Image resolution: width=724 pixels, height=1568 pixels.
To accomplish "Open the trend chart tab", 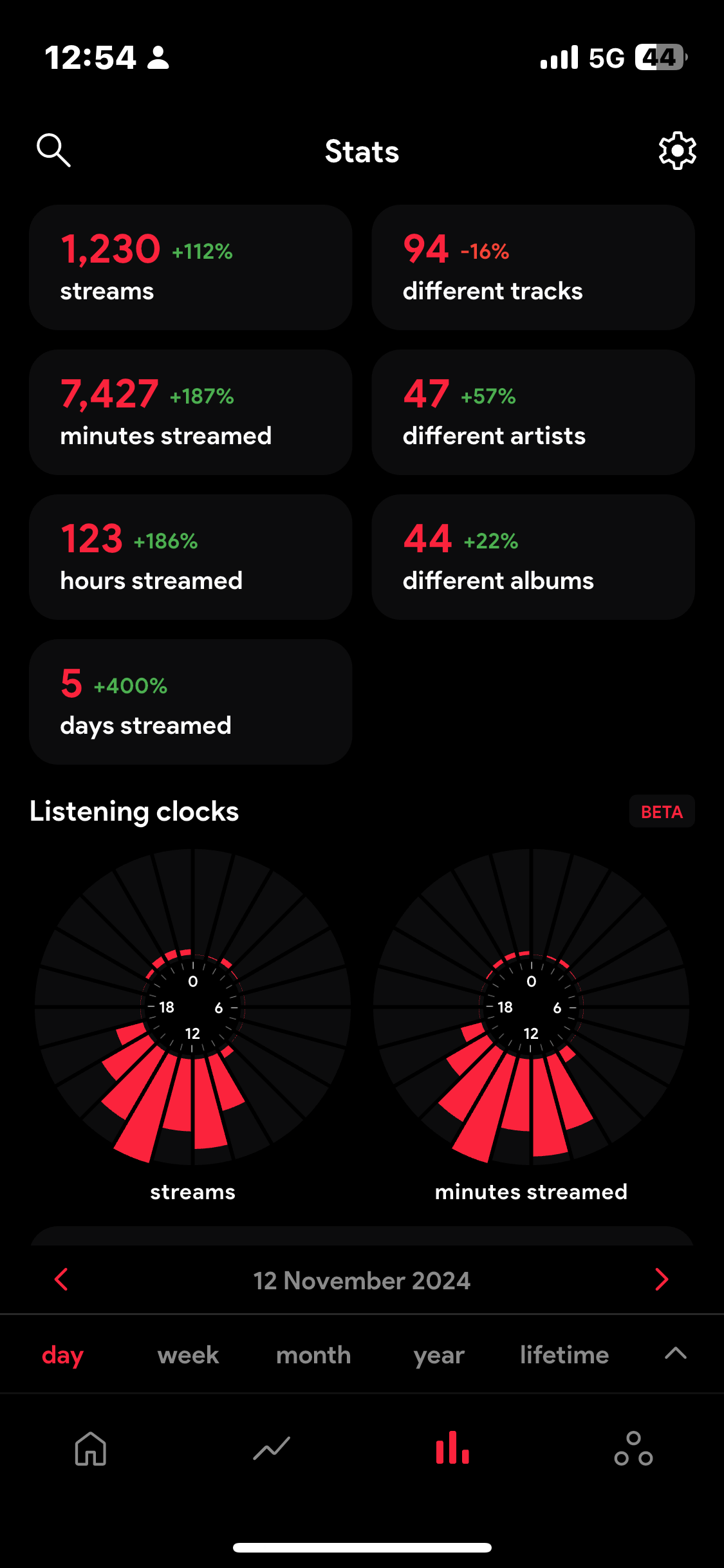I will click(272, 1448).
